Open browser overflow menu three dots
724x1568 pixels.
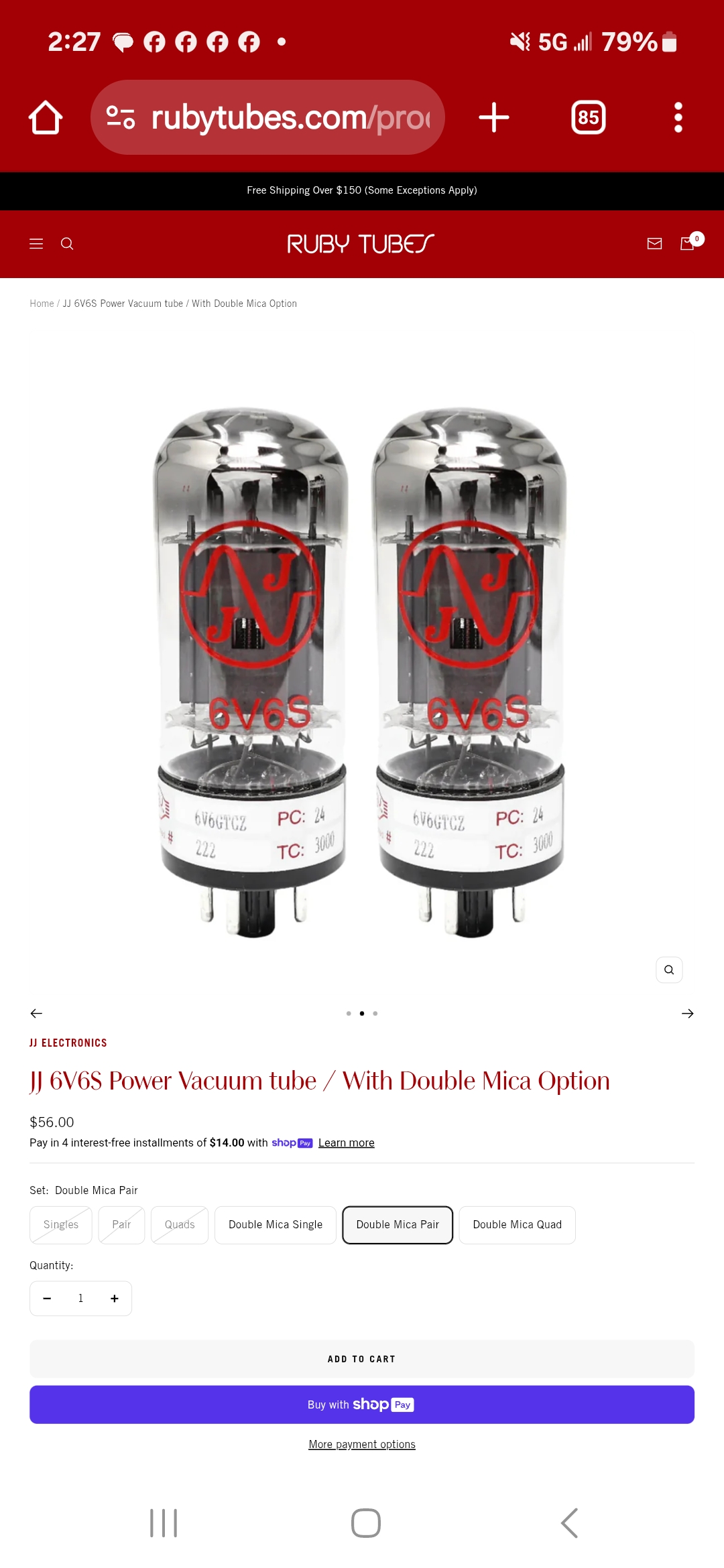click(x=678, y=118)
